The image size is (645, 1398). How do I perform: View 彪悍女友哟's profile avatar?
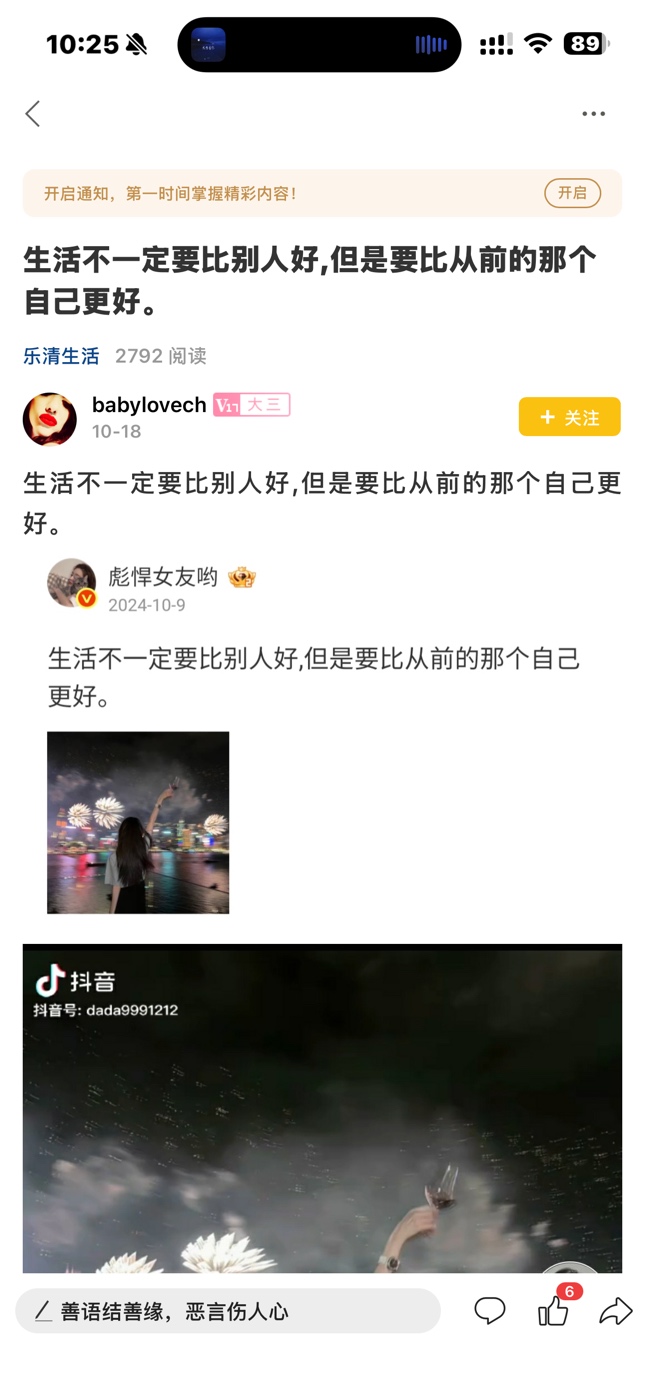[72, 583]
